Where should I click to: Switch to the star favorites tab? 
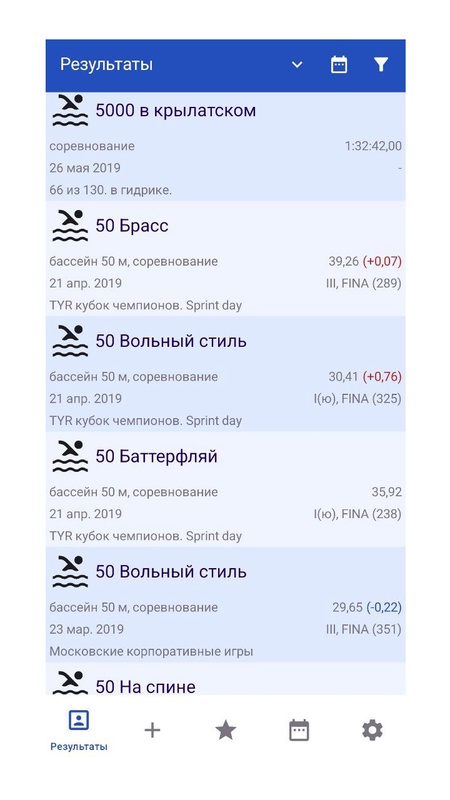pos(226,730)
